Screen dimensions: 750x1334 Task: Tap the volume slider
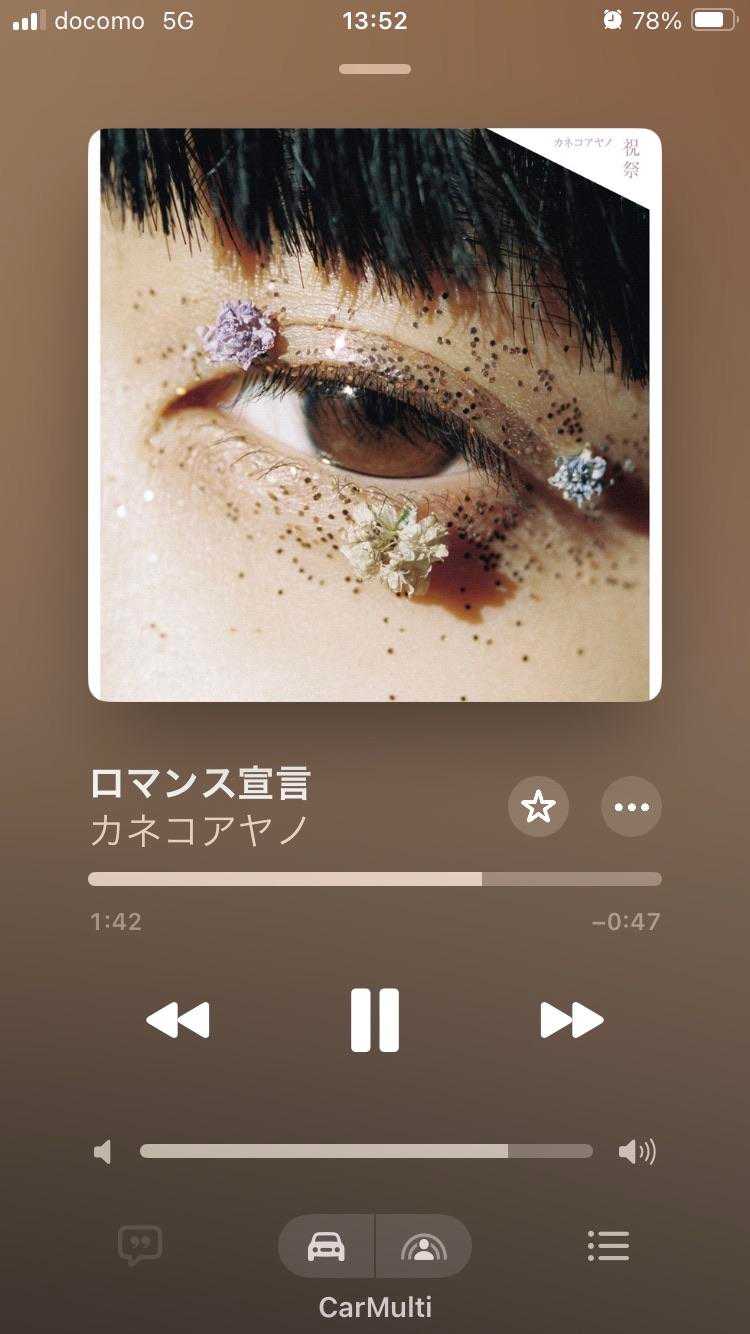pos(366,1151)
